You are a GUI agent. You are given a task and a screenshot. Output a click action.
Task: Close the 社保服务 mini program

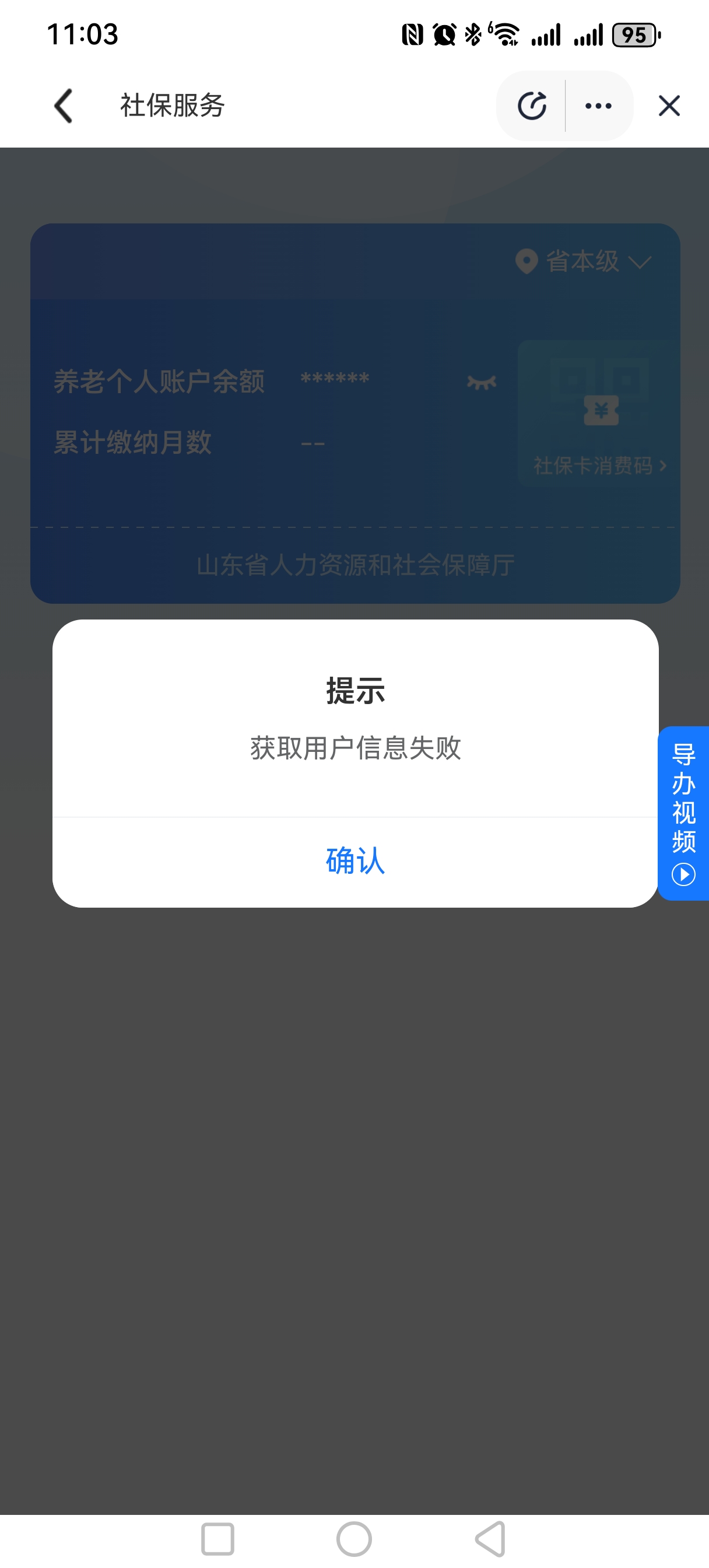point(669,106)
